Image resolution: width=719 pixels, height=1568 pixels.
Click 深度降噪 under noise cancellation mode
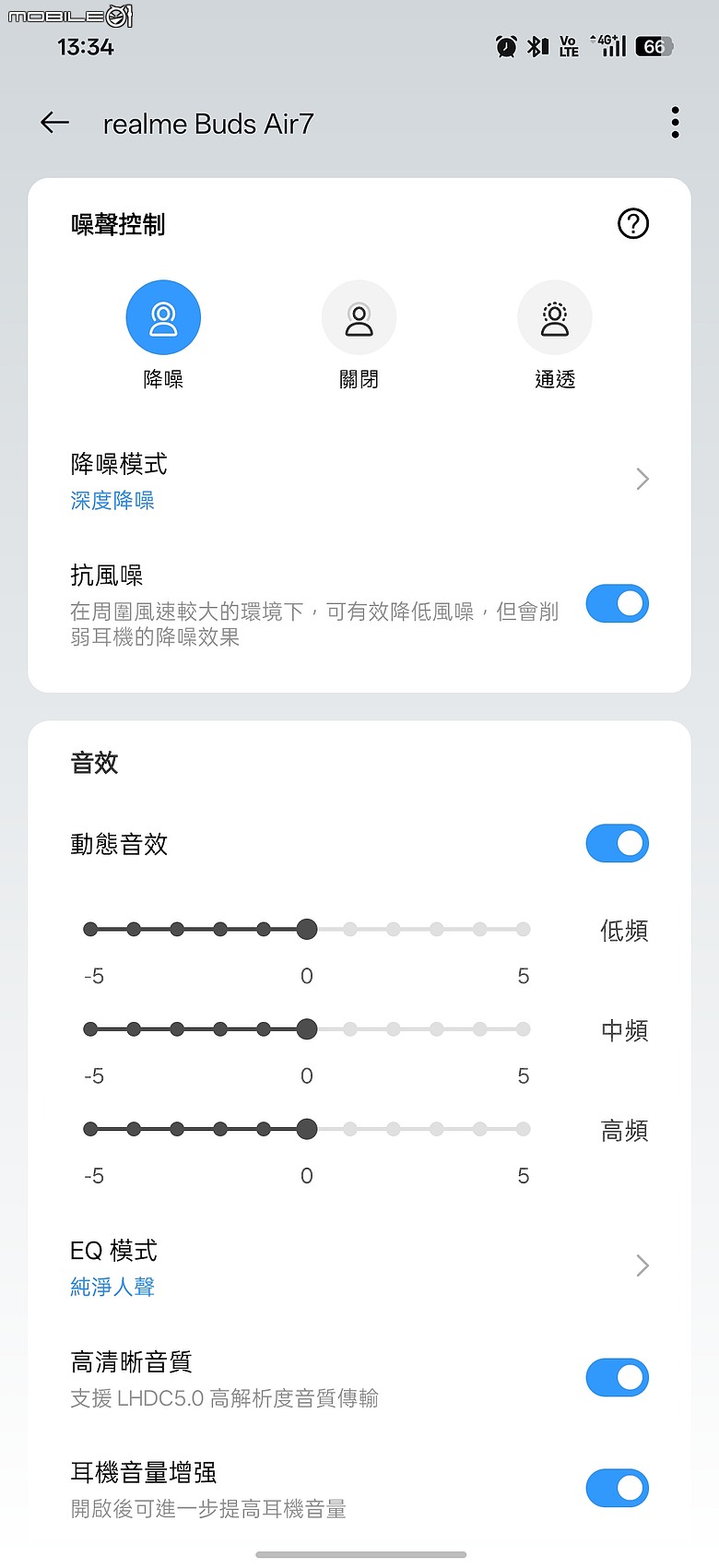[x=112, y=501]
